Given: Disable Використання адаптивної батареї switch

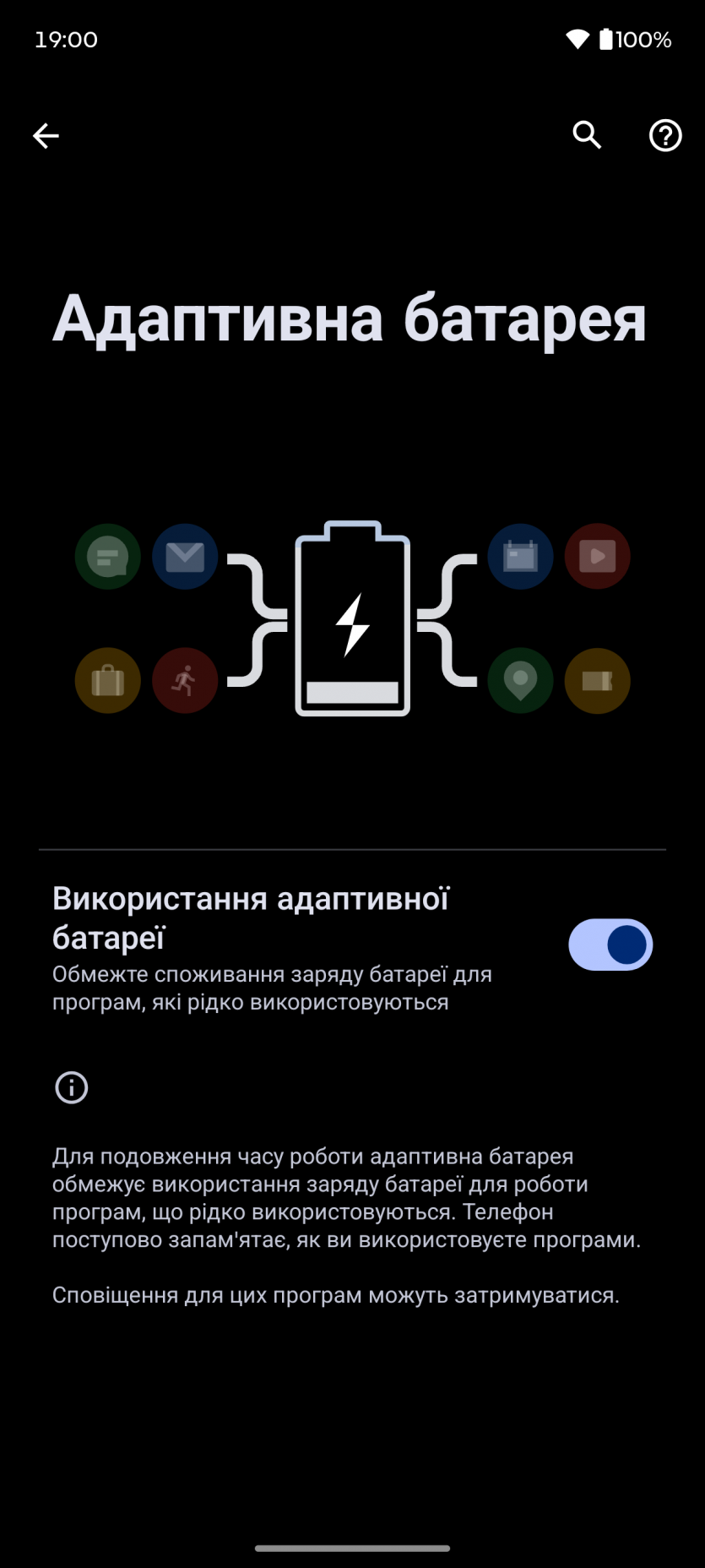Looking at the screenshot, I should [x=610, y=945].
